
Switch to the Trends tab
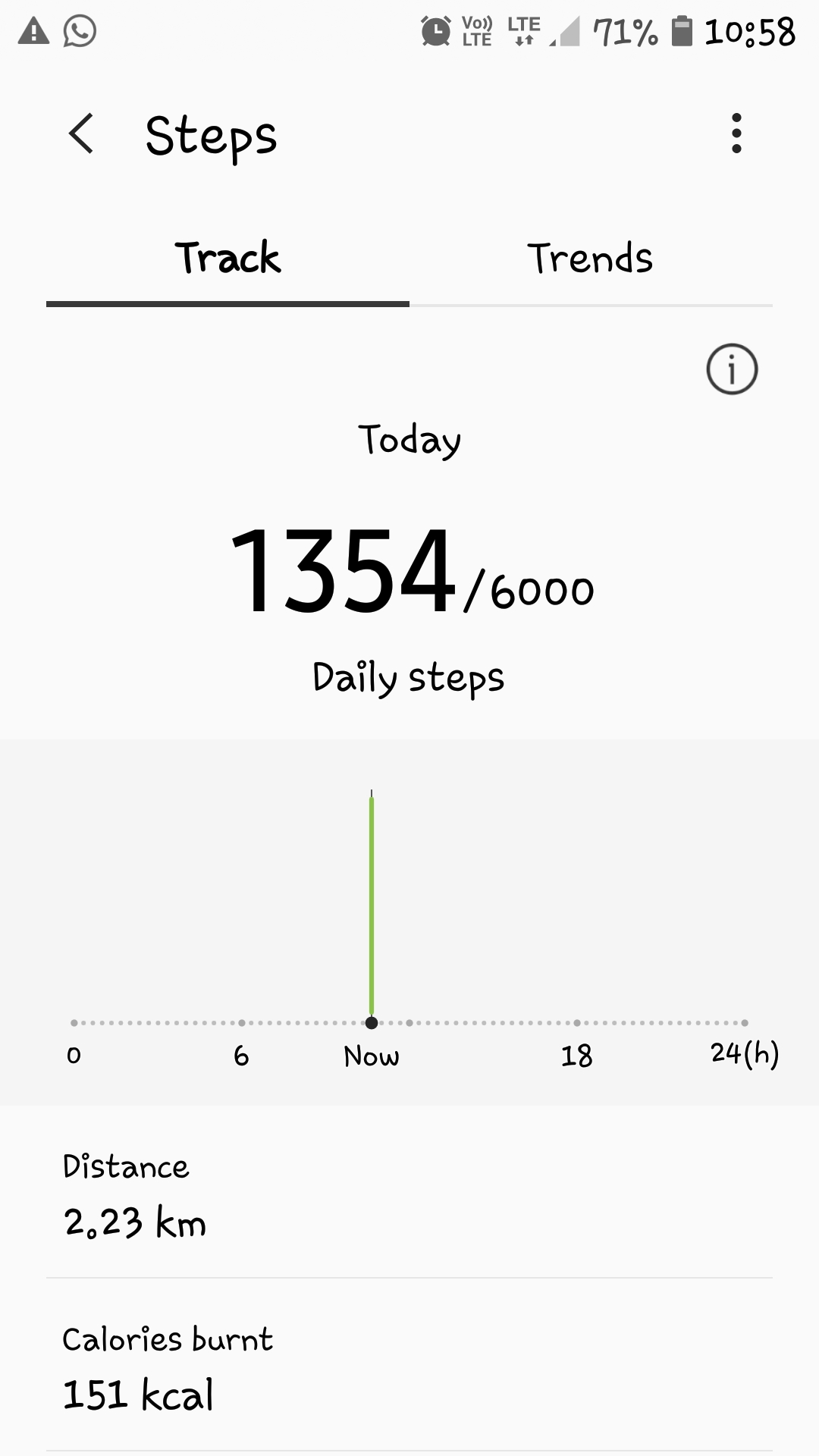point(591,259)
